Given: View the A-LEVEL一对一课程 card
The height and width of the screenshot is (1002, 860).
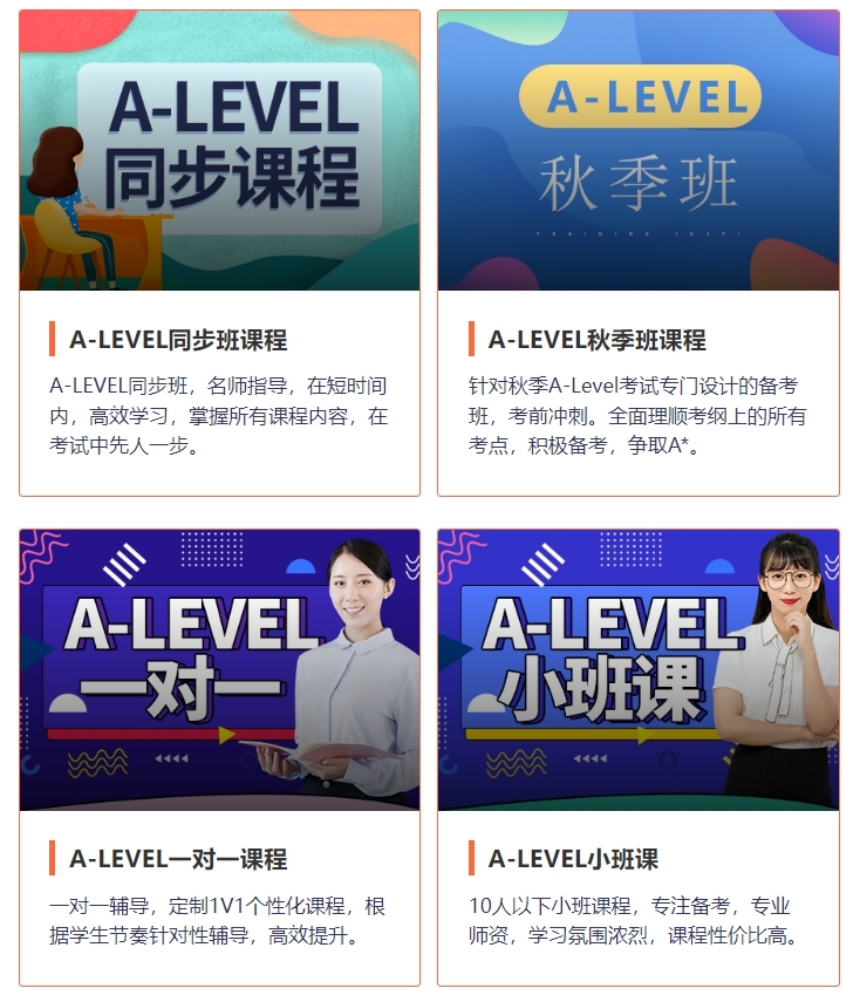Looking at the screenshot, I should coord(178,859).
